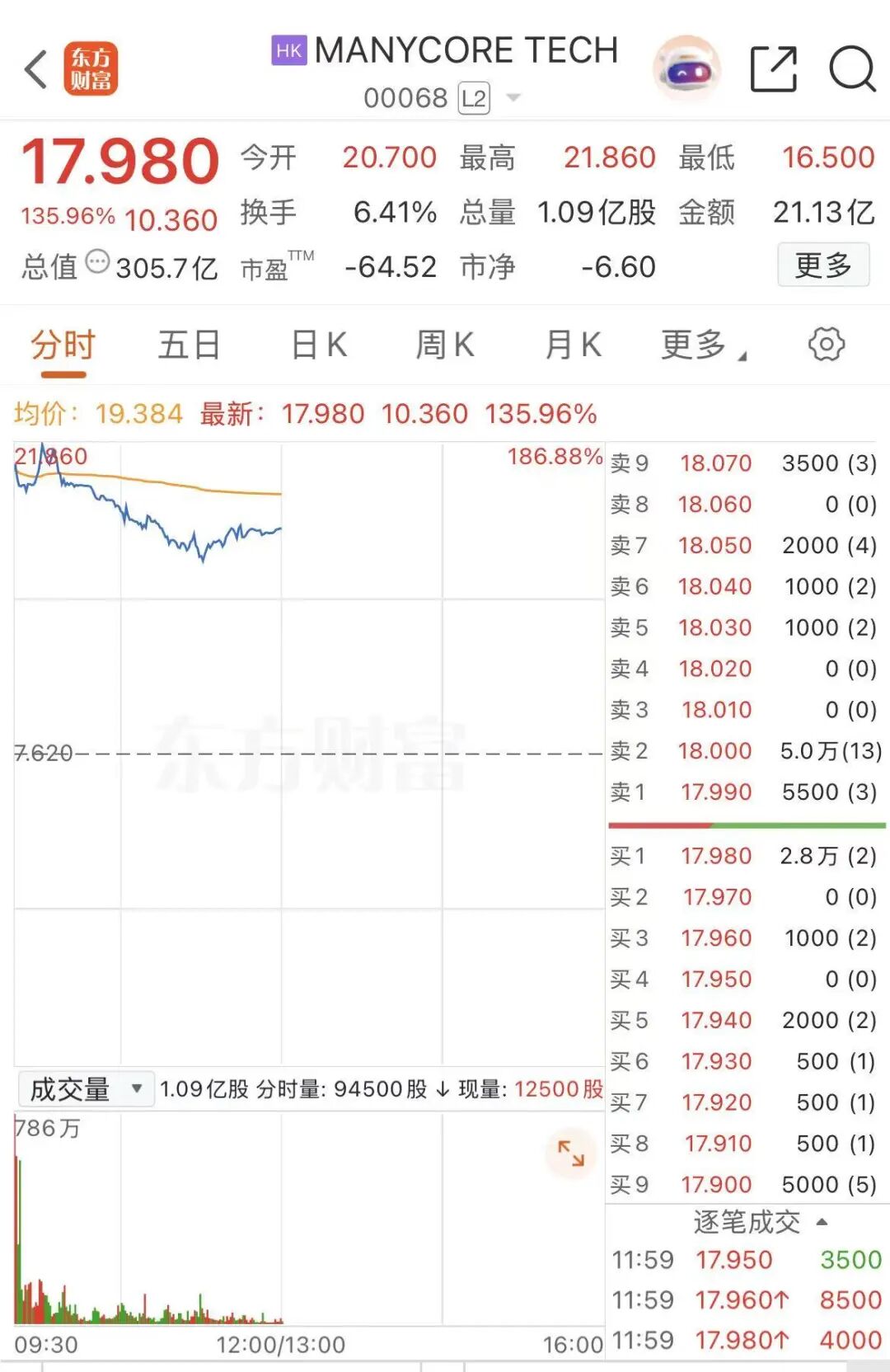Image resolution: width=890 pixels, height=1372 pixels.
Task: Switch to the 月K chart tab
Action: point(574,345)
